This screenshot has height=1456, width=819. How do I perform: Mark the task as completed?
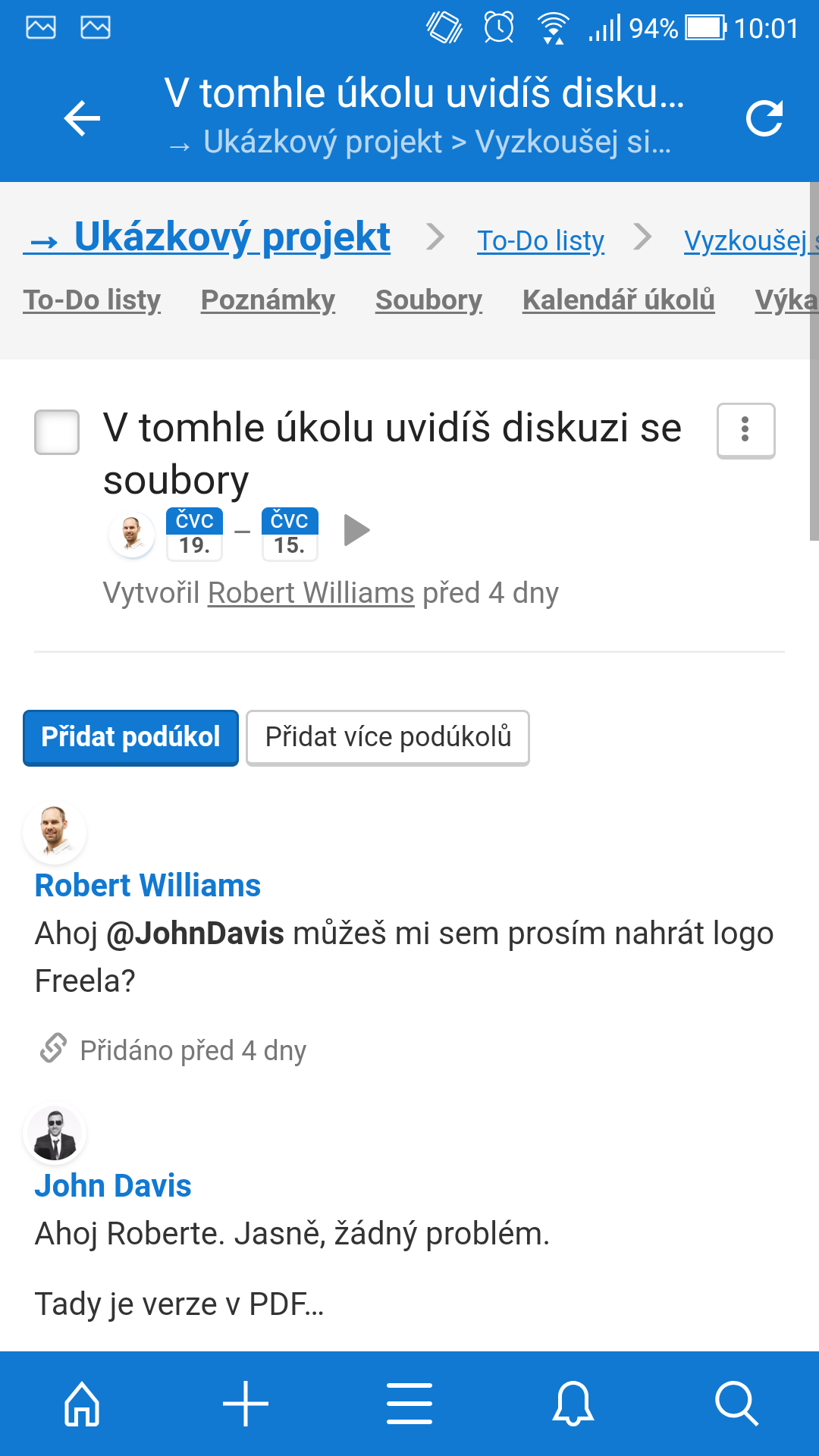(57, 432)
